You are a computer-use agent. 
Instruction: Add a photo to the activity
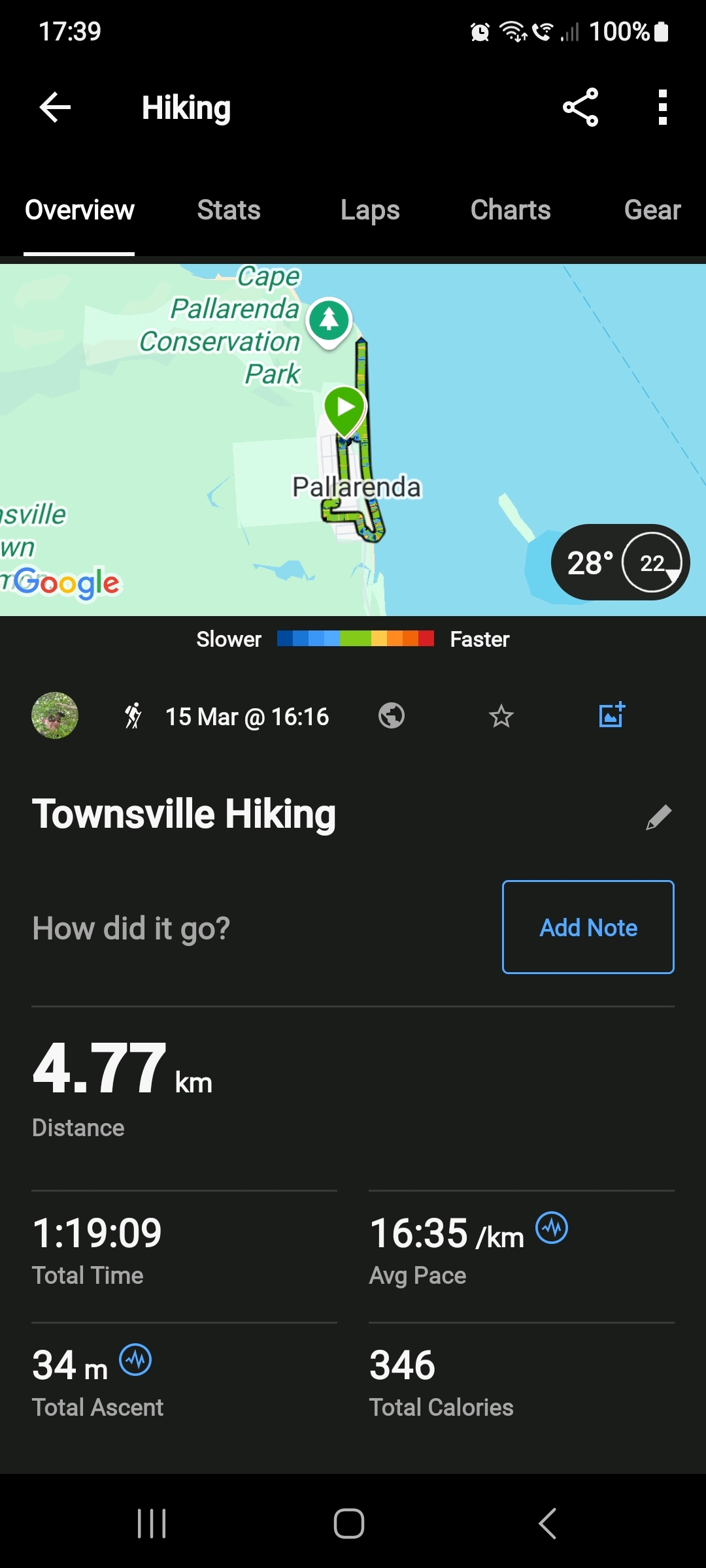click(x=612, y=715)
